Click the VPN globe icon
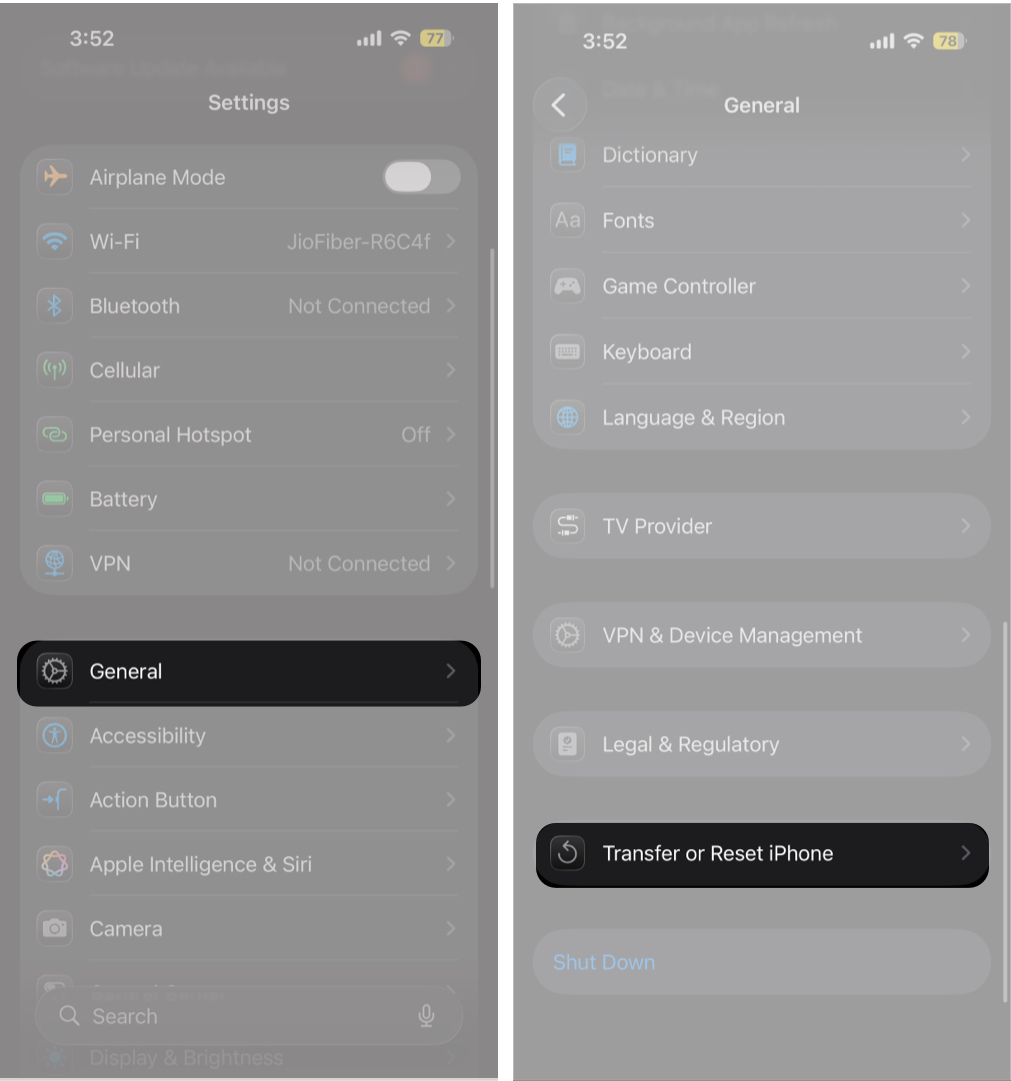The image size is (1011, 1081). [54, 563]
